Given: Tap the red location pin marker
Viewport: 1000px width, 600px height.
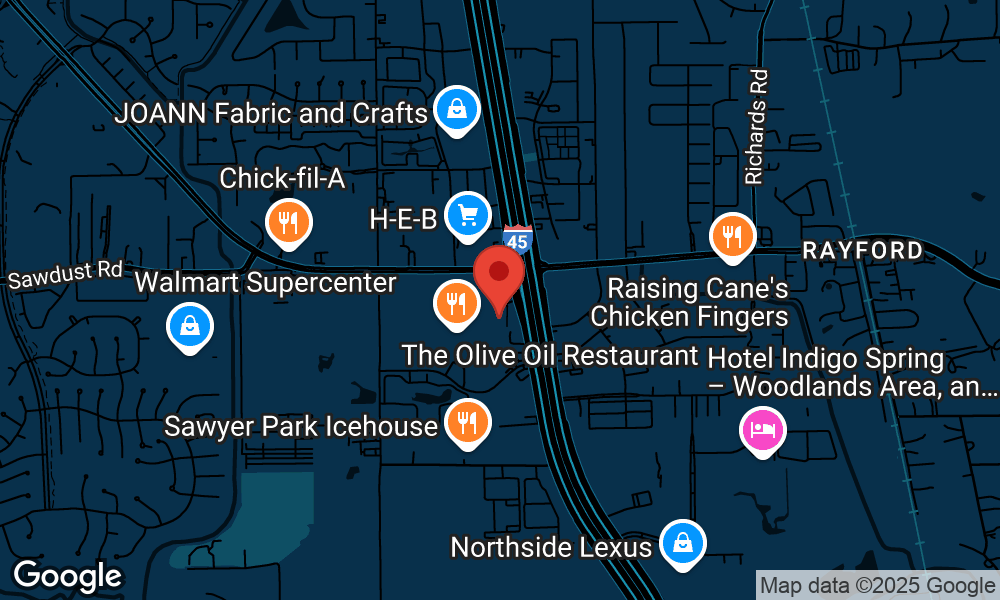Looking at the screenshot, I should point(499,277).
